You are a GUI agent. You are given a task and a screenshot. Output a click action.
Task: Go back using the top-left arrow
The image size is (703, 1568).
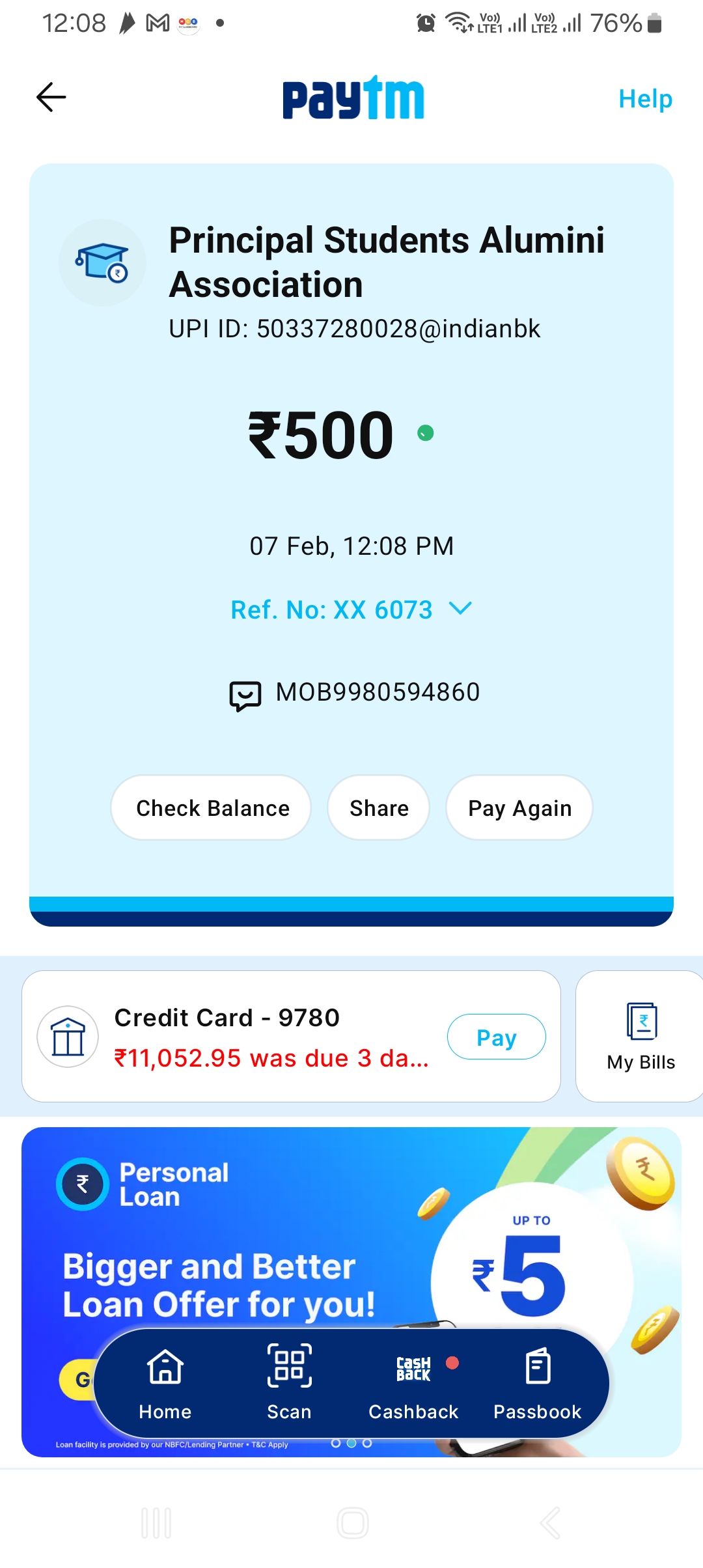pos(51,98)
